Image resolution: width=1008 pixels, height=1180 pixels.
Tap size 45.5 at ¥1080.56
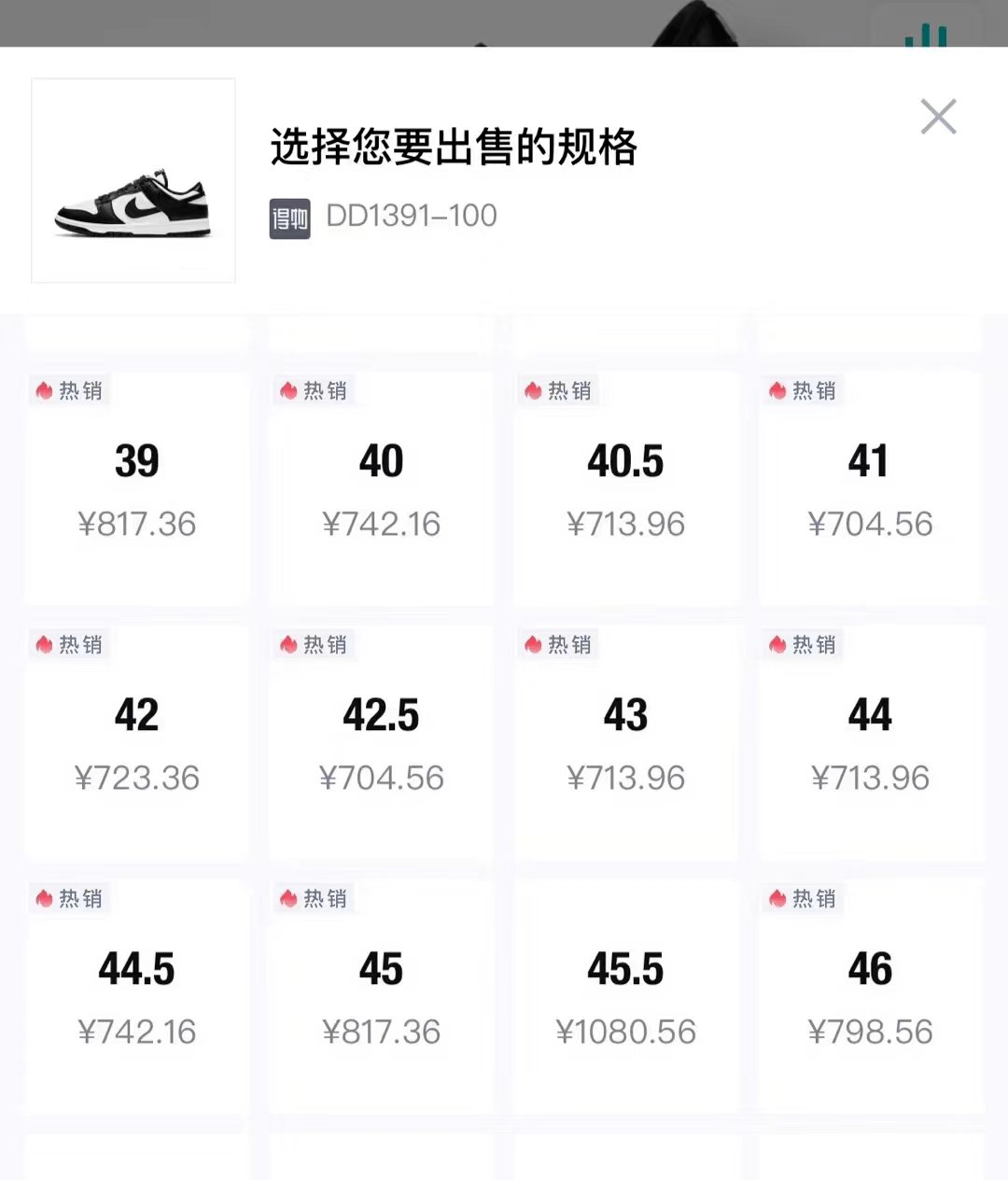pos(625,997)
